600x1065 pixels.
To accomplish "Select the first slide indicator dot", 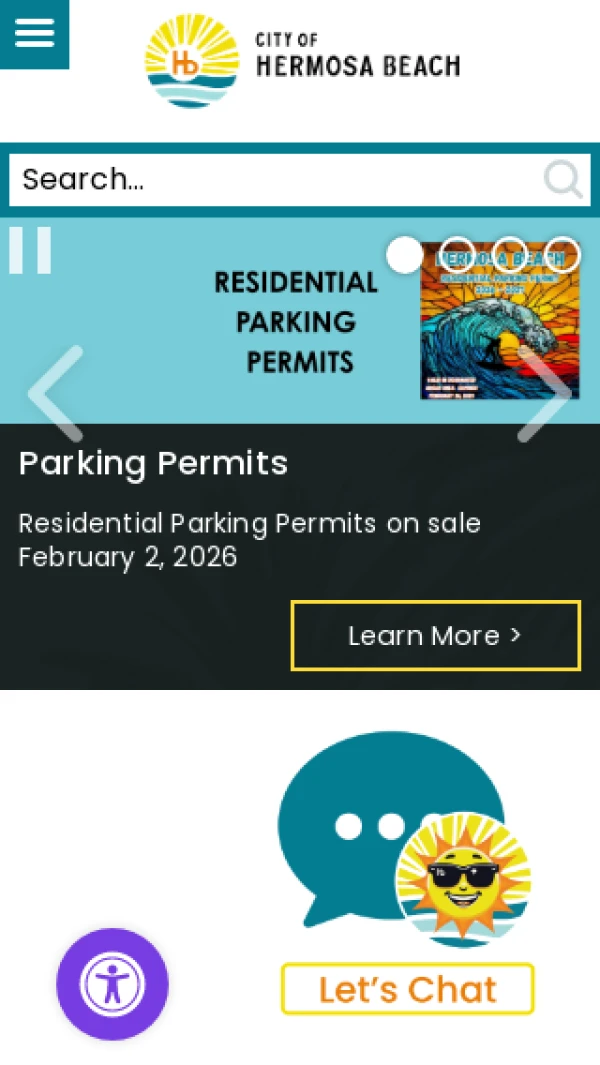I will pos(405,255).
